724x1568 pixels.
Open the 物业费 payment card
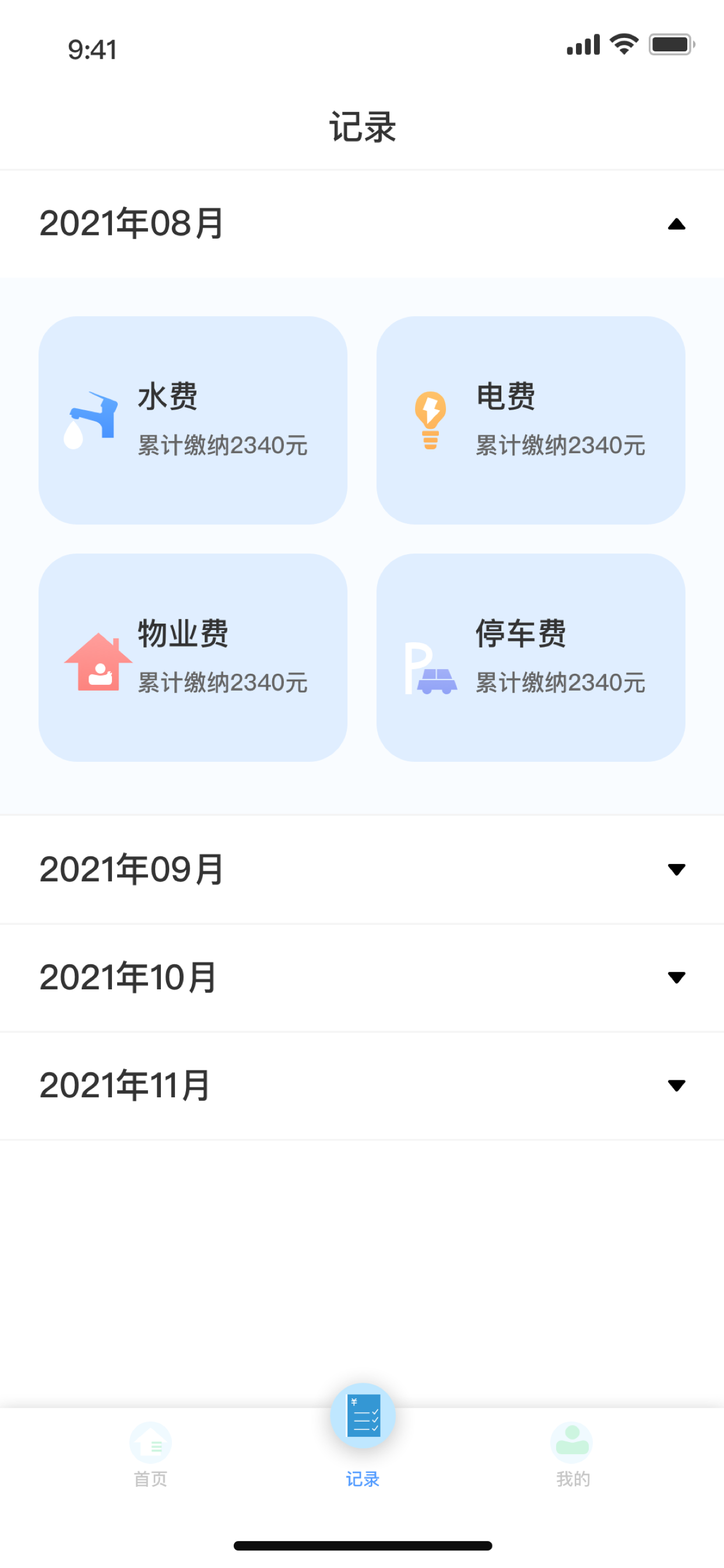193,657
